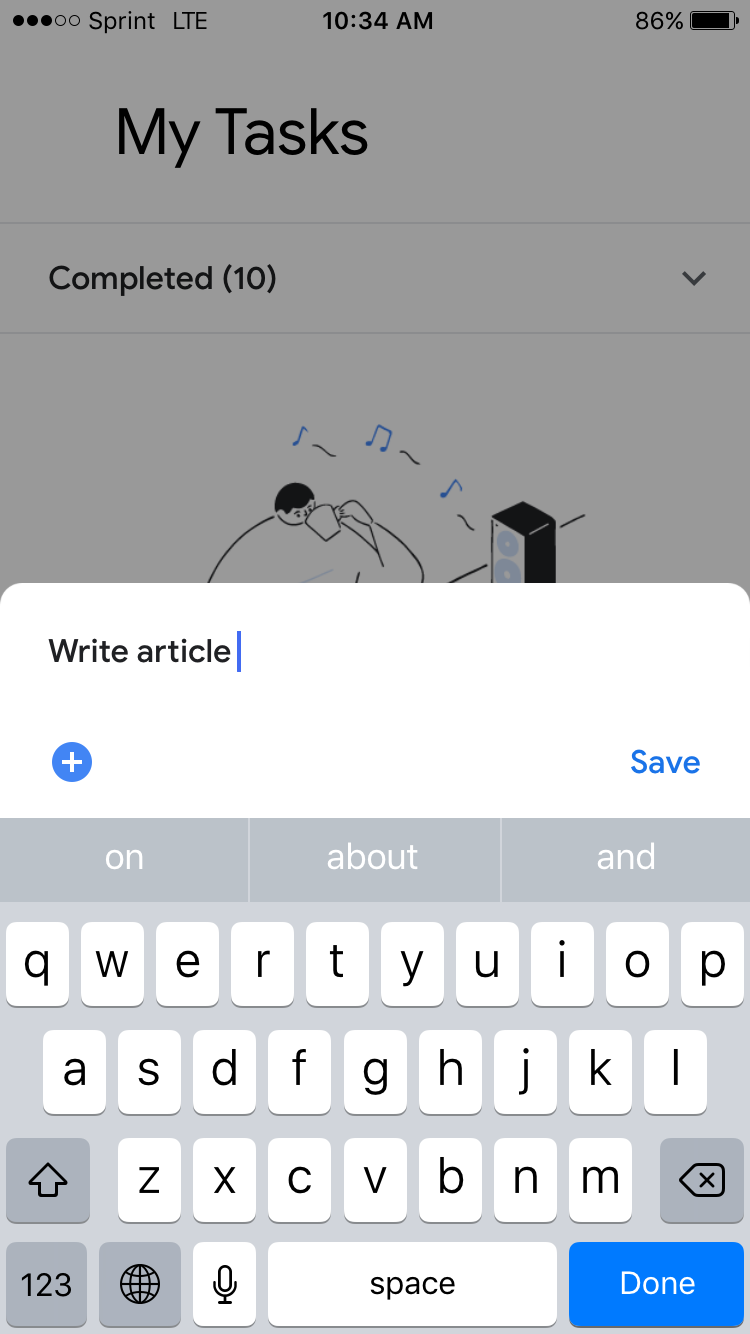Expand the Completed (10) section
Viewport: 750px width, 1334px height.
tap(375, 278)
